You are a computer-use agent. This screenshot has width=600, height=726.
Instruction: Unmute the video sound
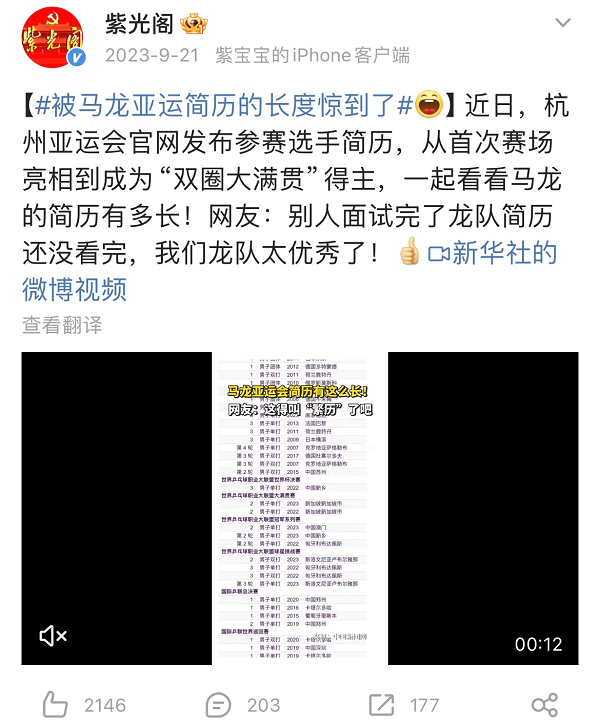click(x=52, y=636)
